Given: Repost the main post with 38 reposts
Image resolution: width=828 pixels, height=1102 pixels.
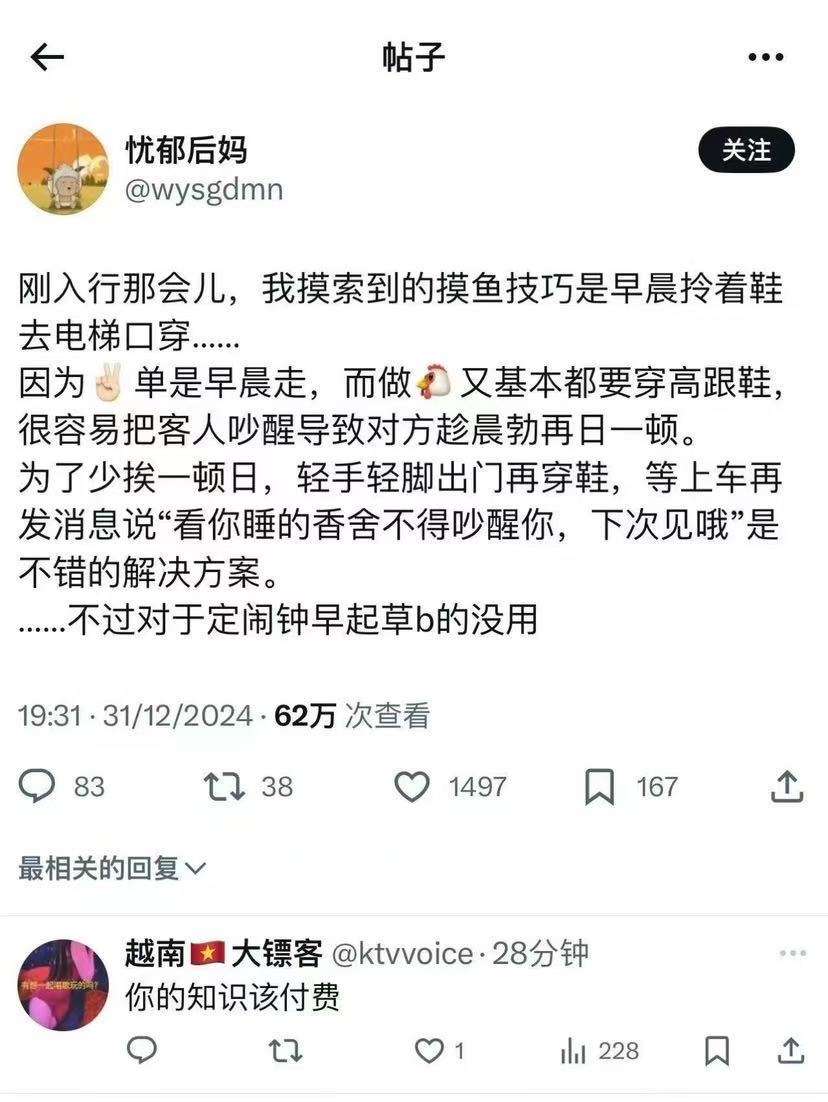Looking at the screenshot, I should coord(224,787).
